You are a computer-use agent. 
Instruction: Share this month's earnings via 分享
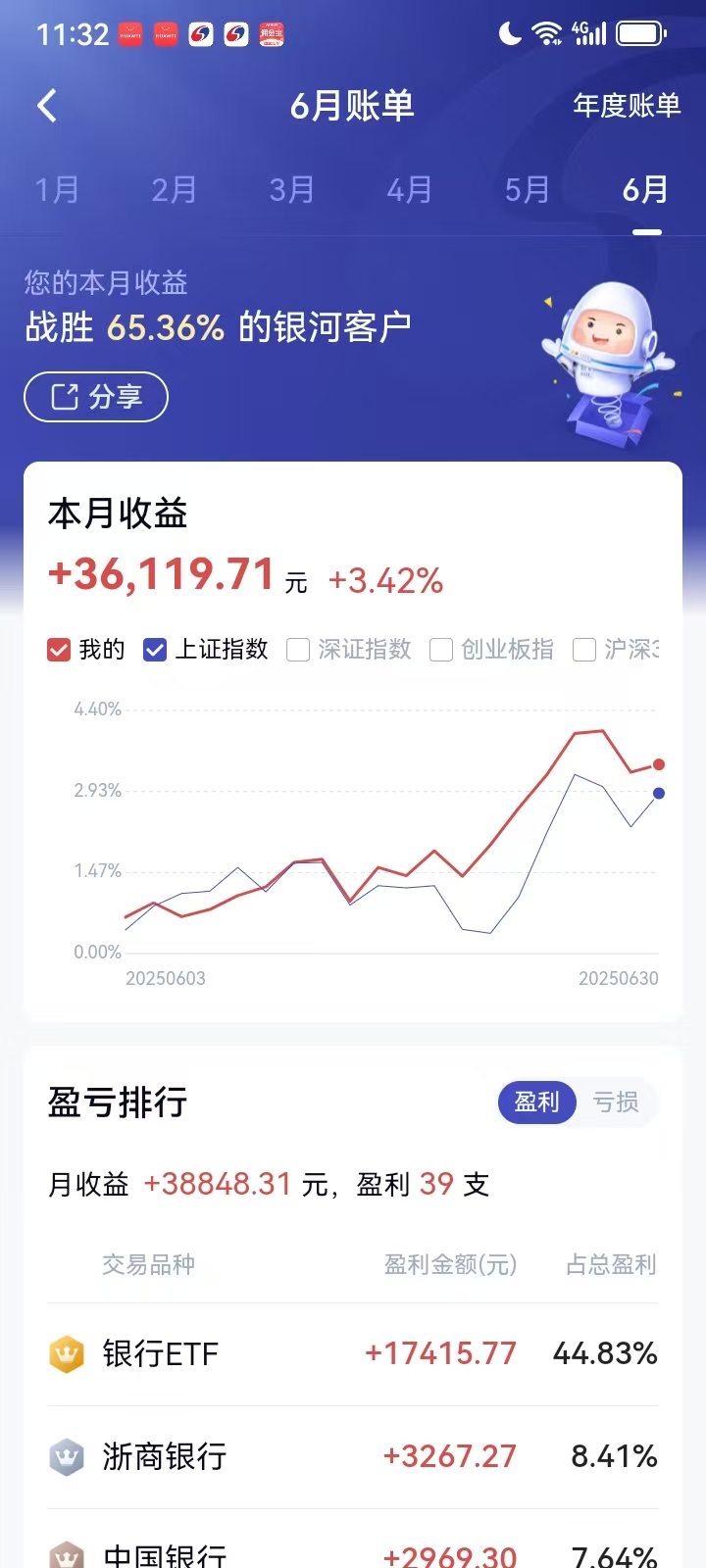(x=96, y=397)
